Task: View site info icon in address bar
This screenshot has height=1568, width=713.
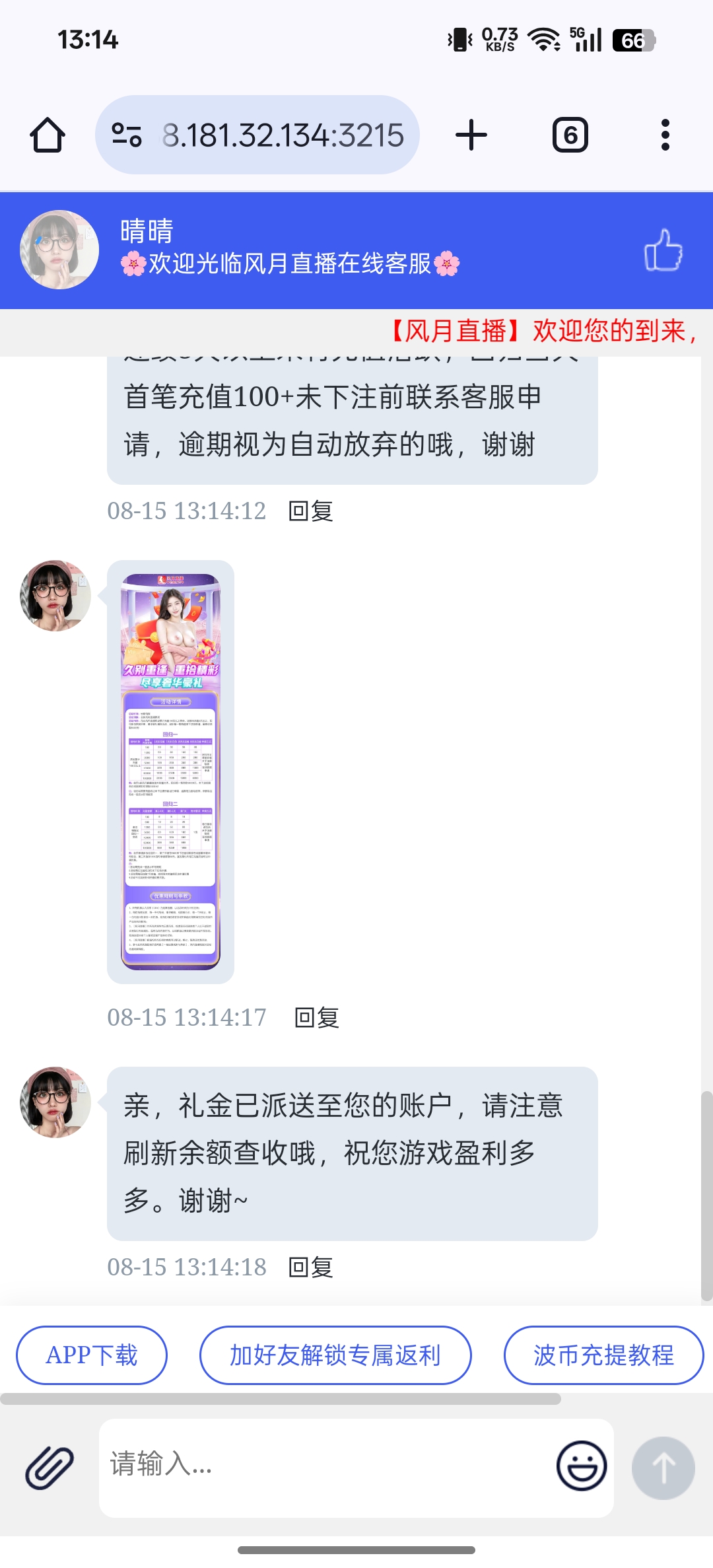Action: click(127, 135)
